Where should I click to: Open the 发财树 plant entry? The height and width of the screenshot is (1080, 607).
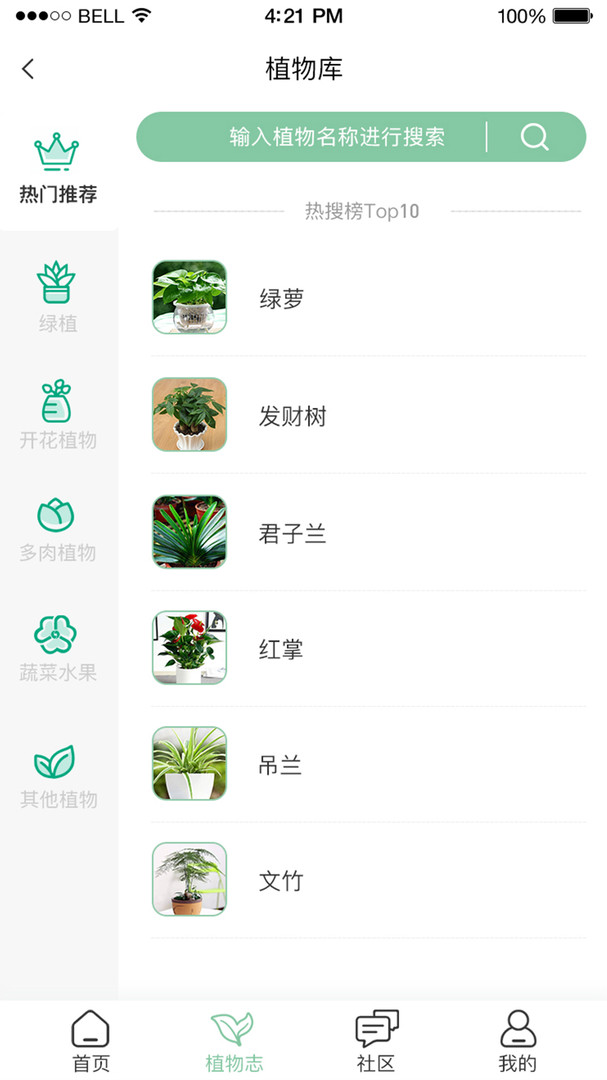pyautogui.click(x=369, y=415)
